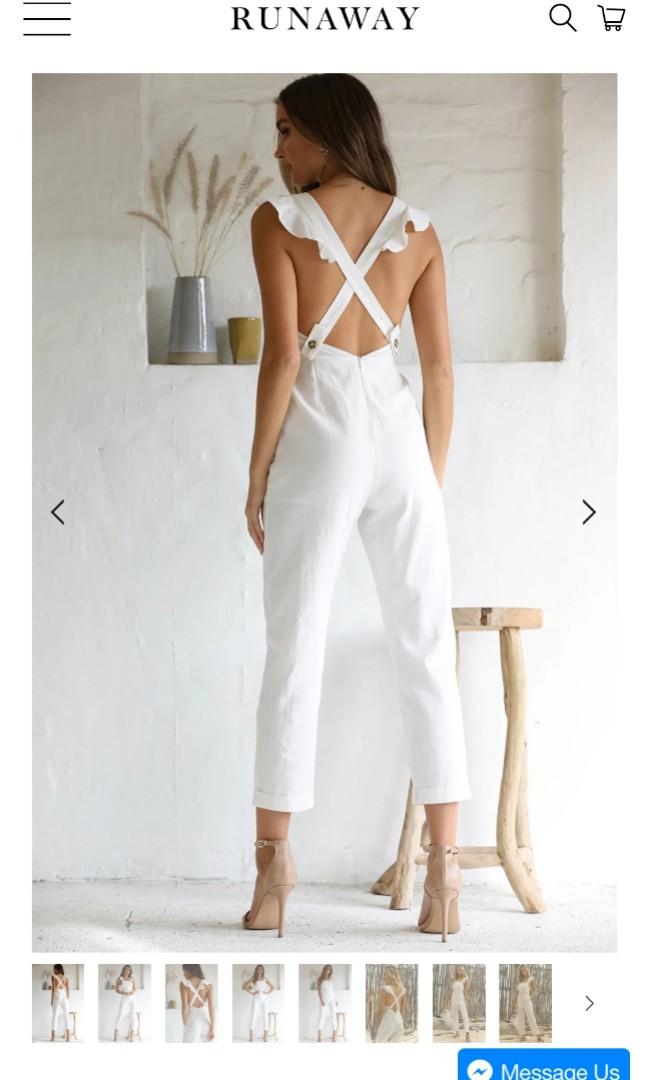The height and width of the screenshot is (1080, 647).
Task: Tap the RUNAWAY logo to go home
Action: (324, 18)
